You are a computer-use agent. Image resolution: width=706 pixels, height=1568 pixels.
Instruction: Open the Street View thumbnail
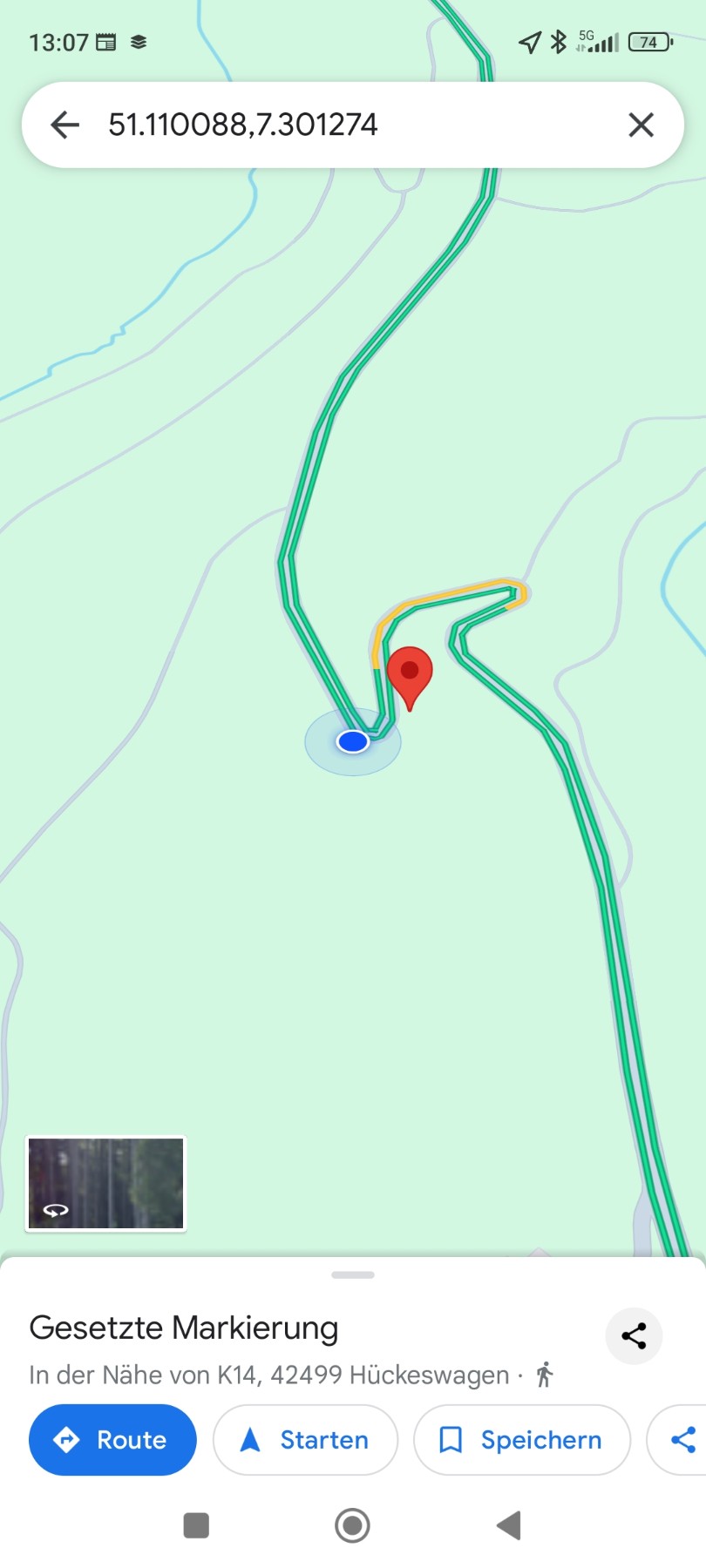point(106,1183)
